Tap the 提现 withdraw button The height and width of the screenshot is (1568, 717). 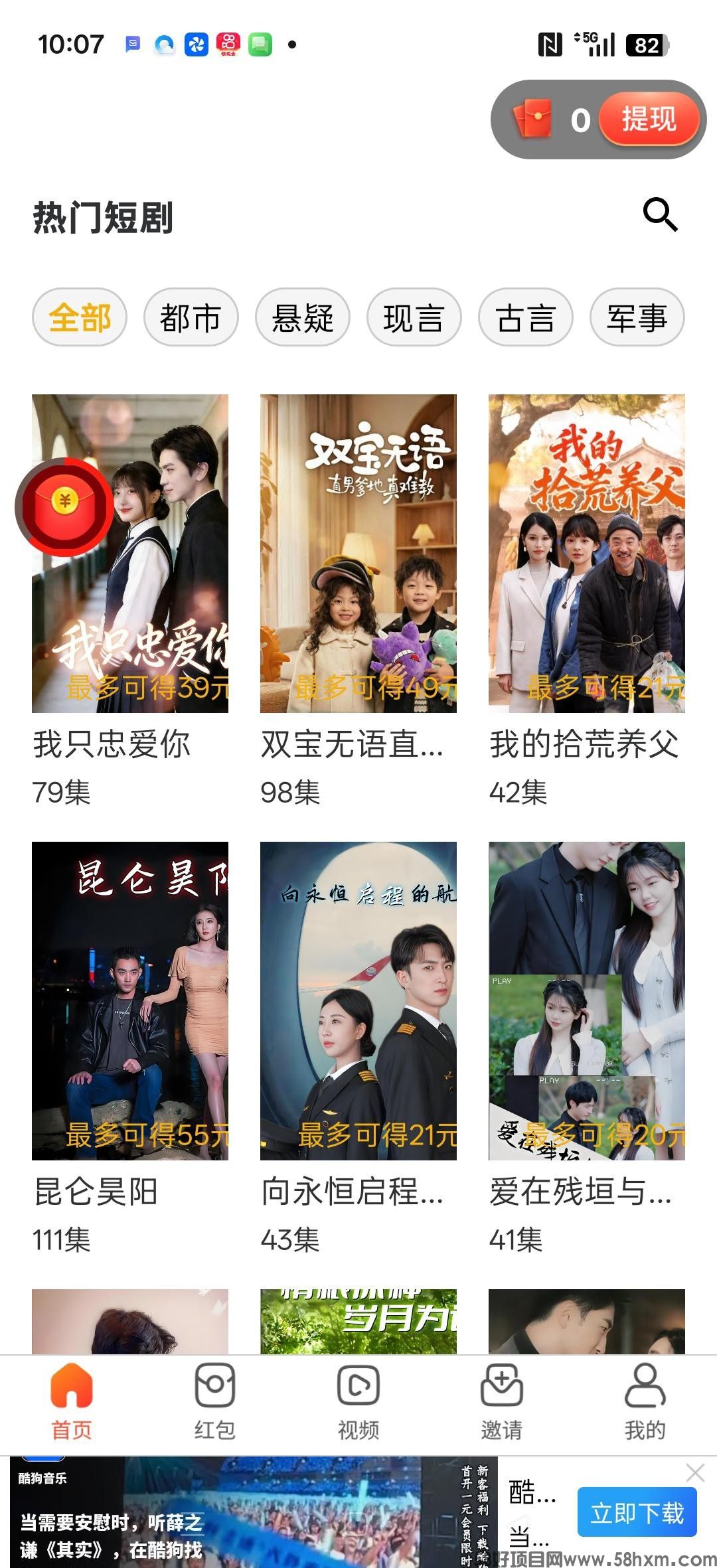point(648,119)
